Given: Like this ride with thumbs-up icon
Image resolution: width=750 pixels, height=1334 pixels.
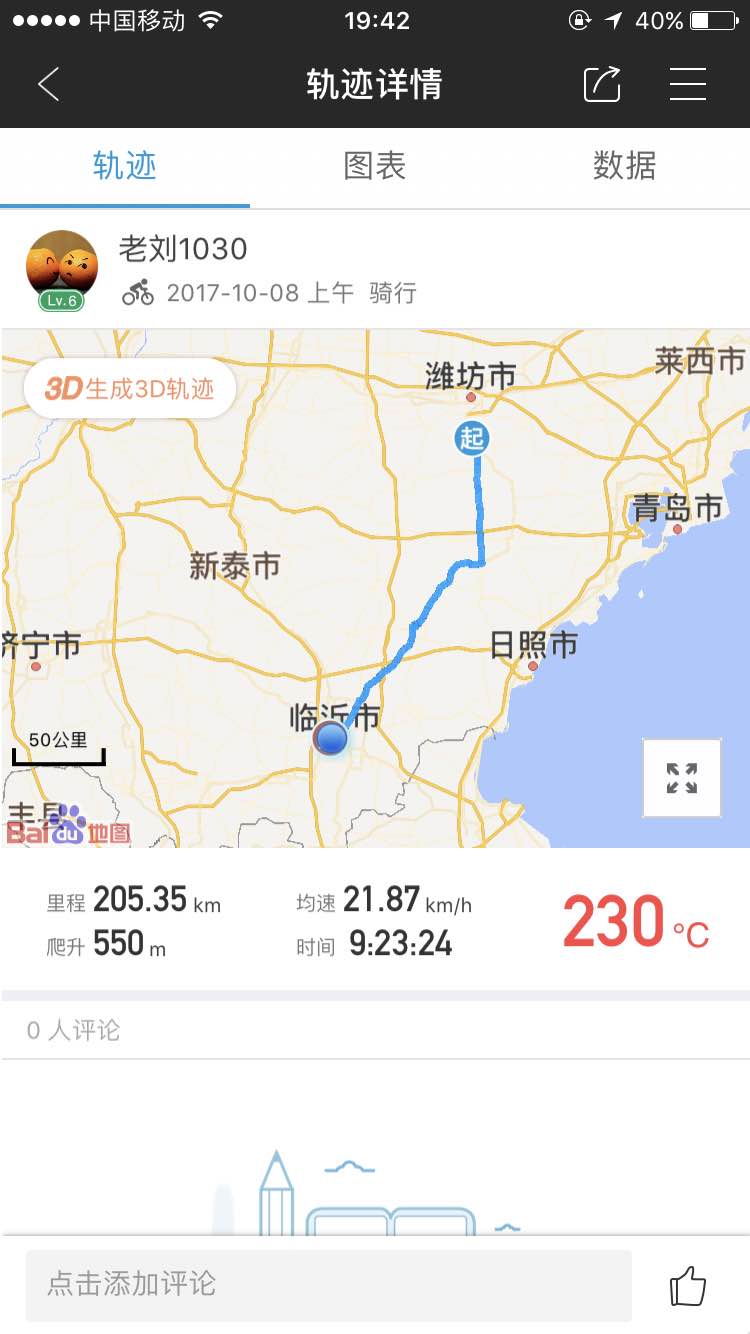Looking at the screenshot, I should pyautogui.click(x=688, y=1286).
